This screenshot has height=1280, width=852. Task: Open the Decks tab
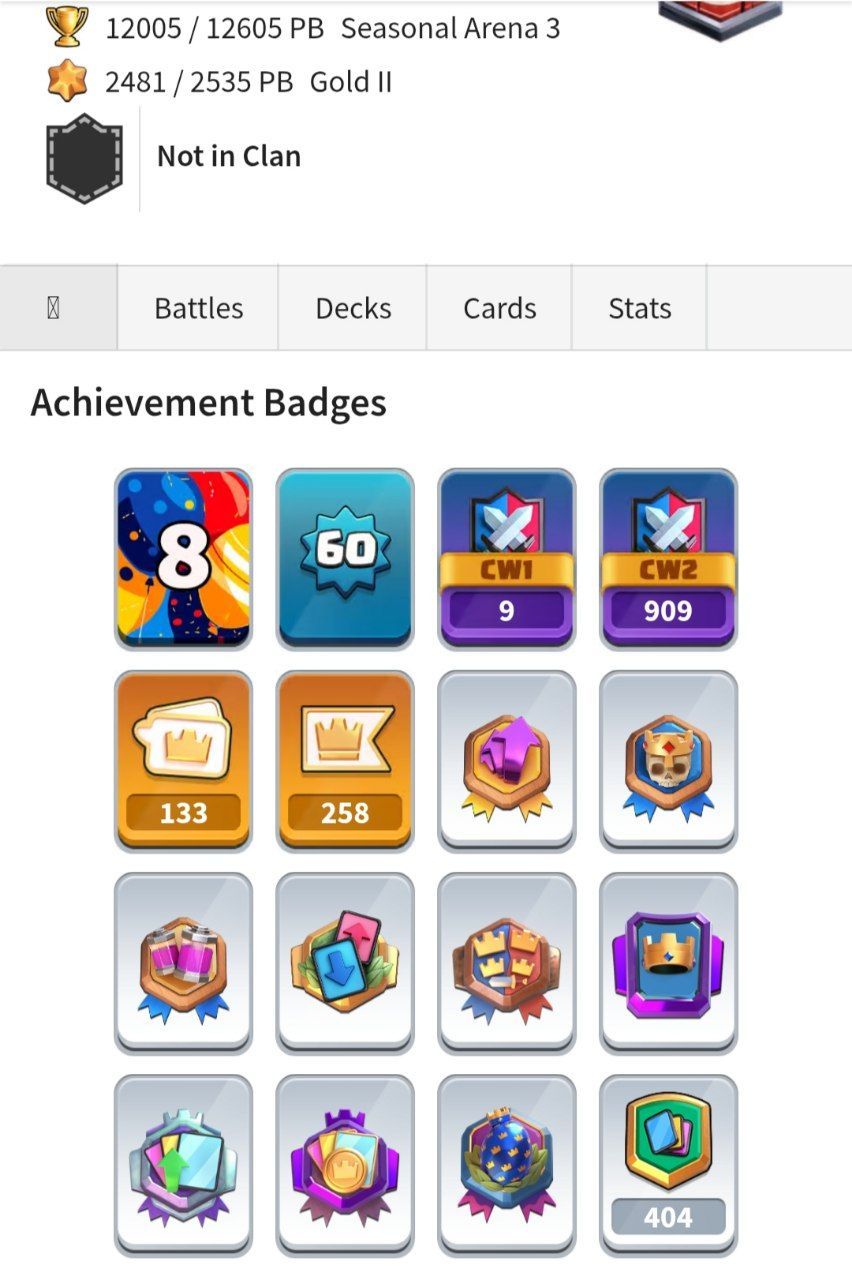coord(353,308)
